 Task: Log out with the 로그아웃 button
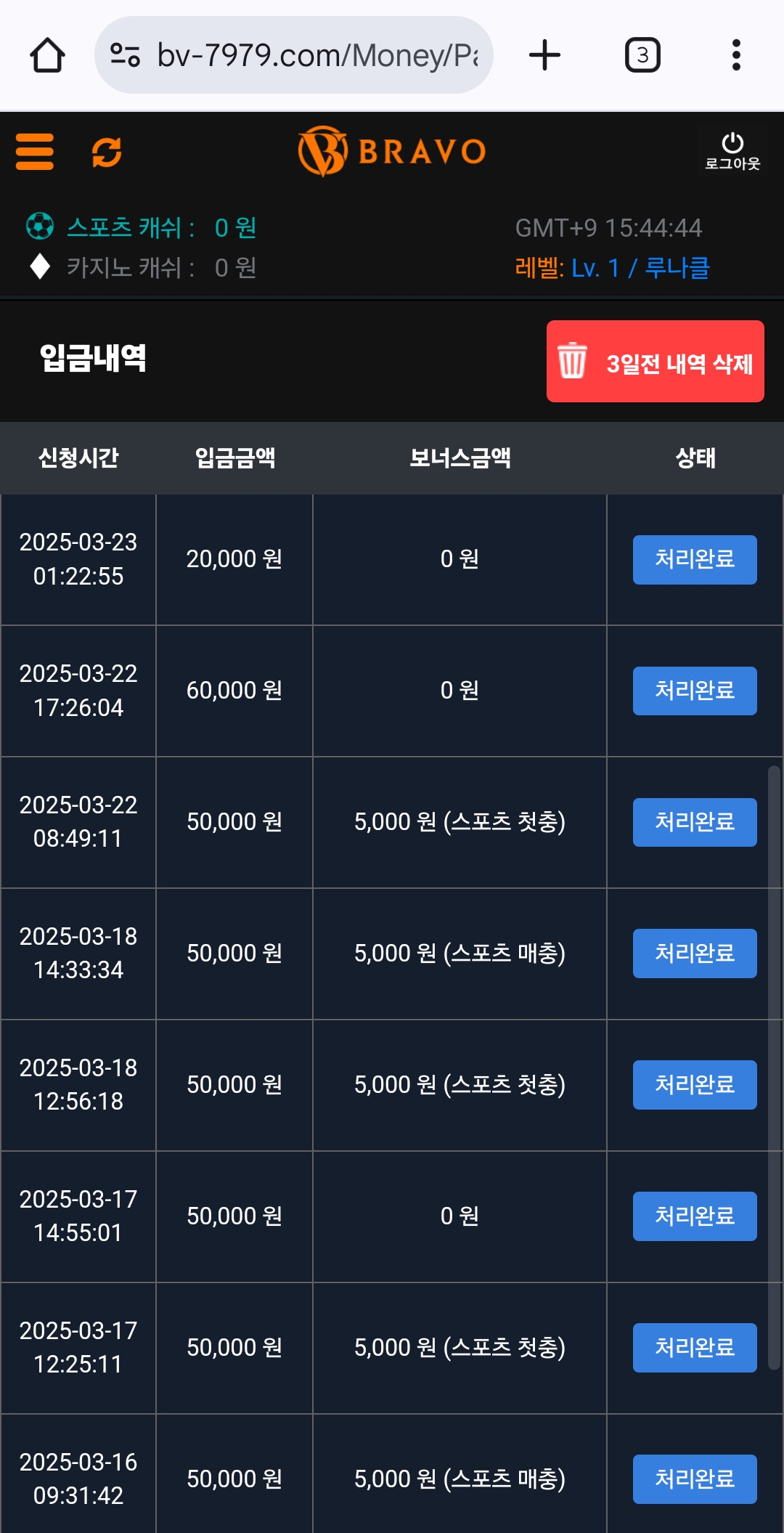click(x=732, y=151)
